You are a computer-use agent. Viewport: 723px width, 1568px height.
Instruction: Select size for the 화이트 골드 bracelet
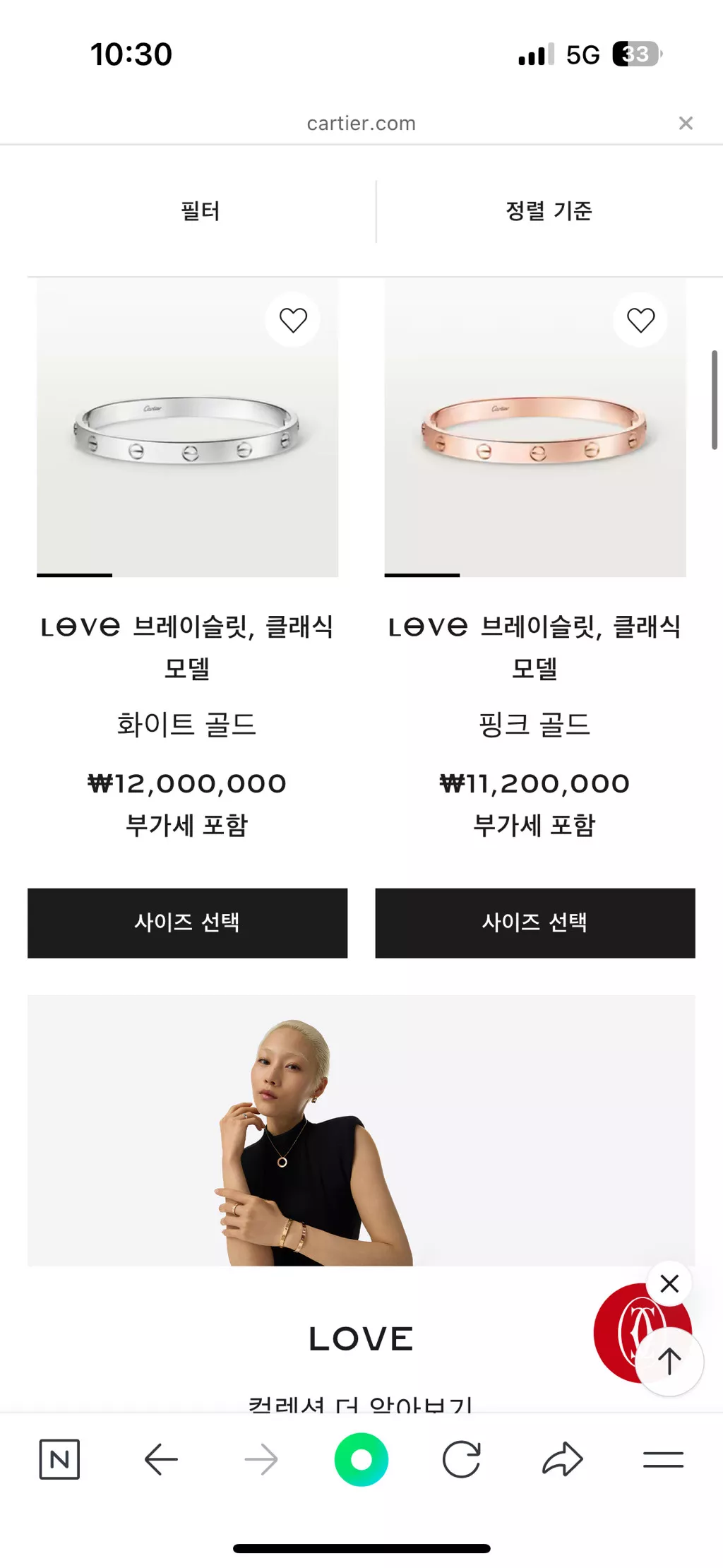(187, 922)
